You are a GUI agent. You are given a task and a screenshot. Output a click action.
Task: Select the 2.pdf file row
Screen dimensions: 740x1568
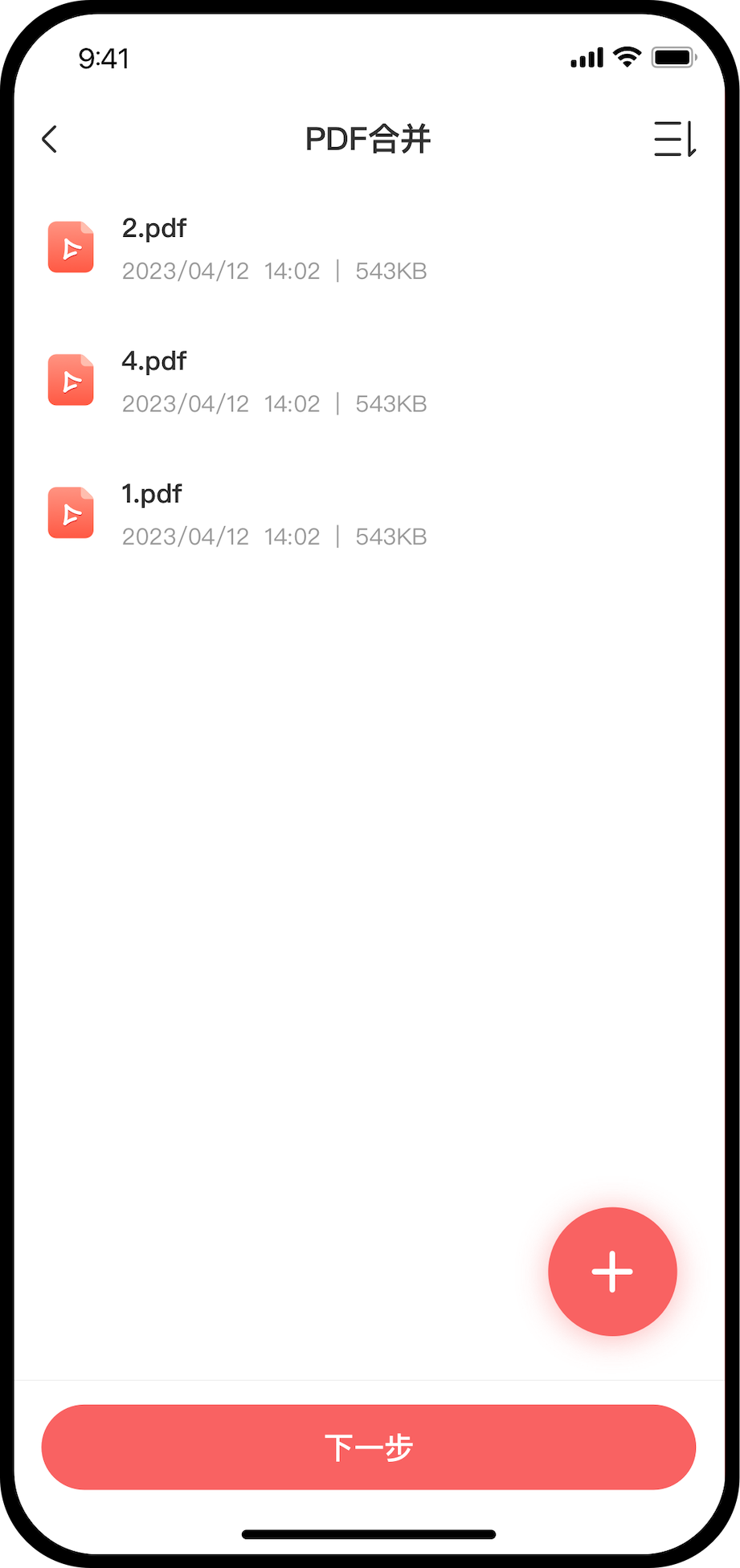[x=370, y=248]
